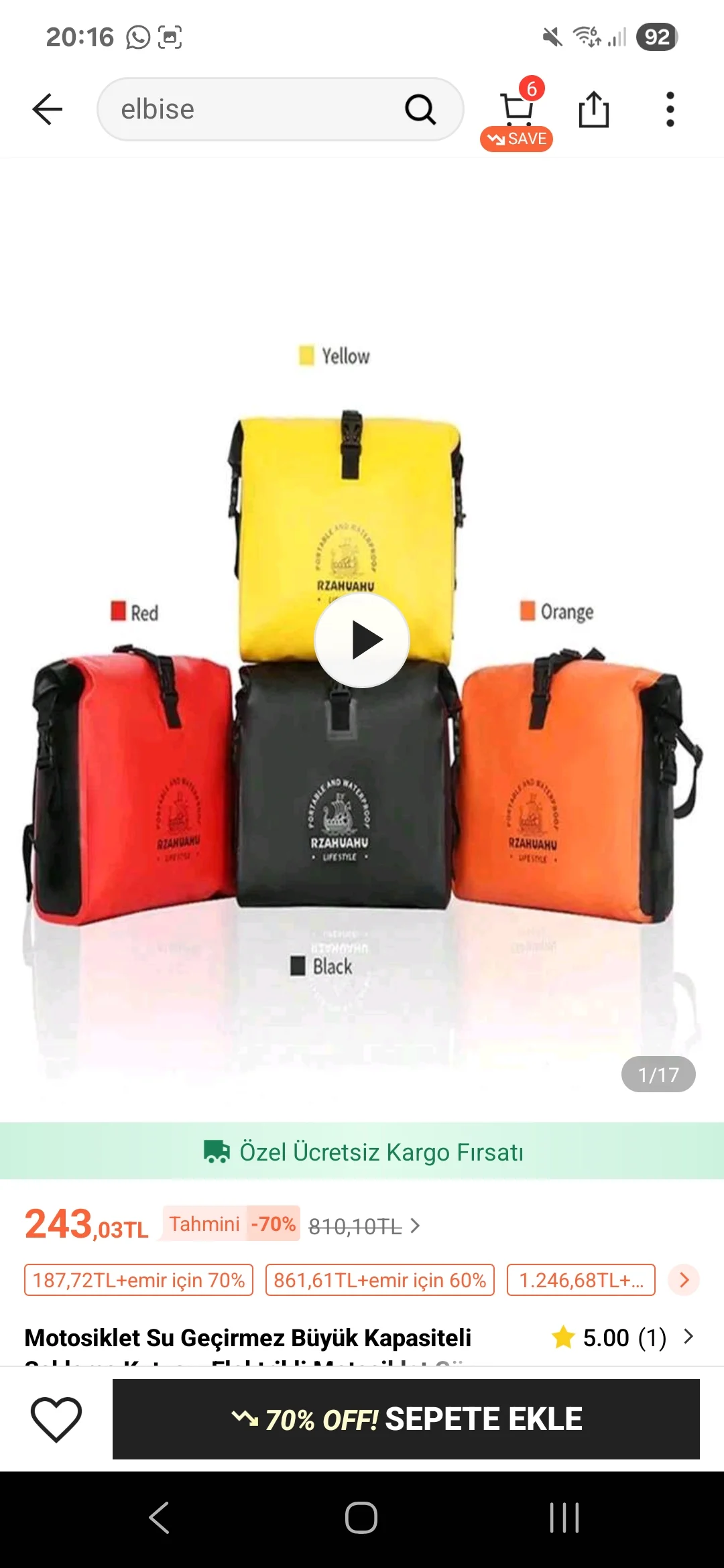This screenshot has height=1568, width=724.
Task: Select the 1.246,68TL+ coupon chip
Action: pos(581,1280)
